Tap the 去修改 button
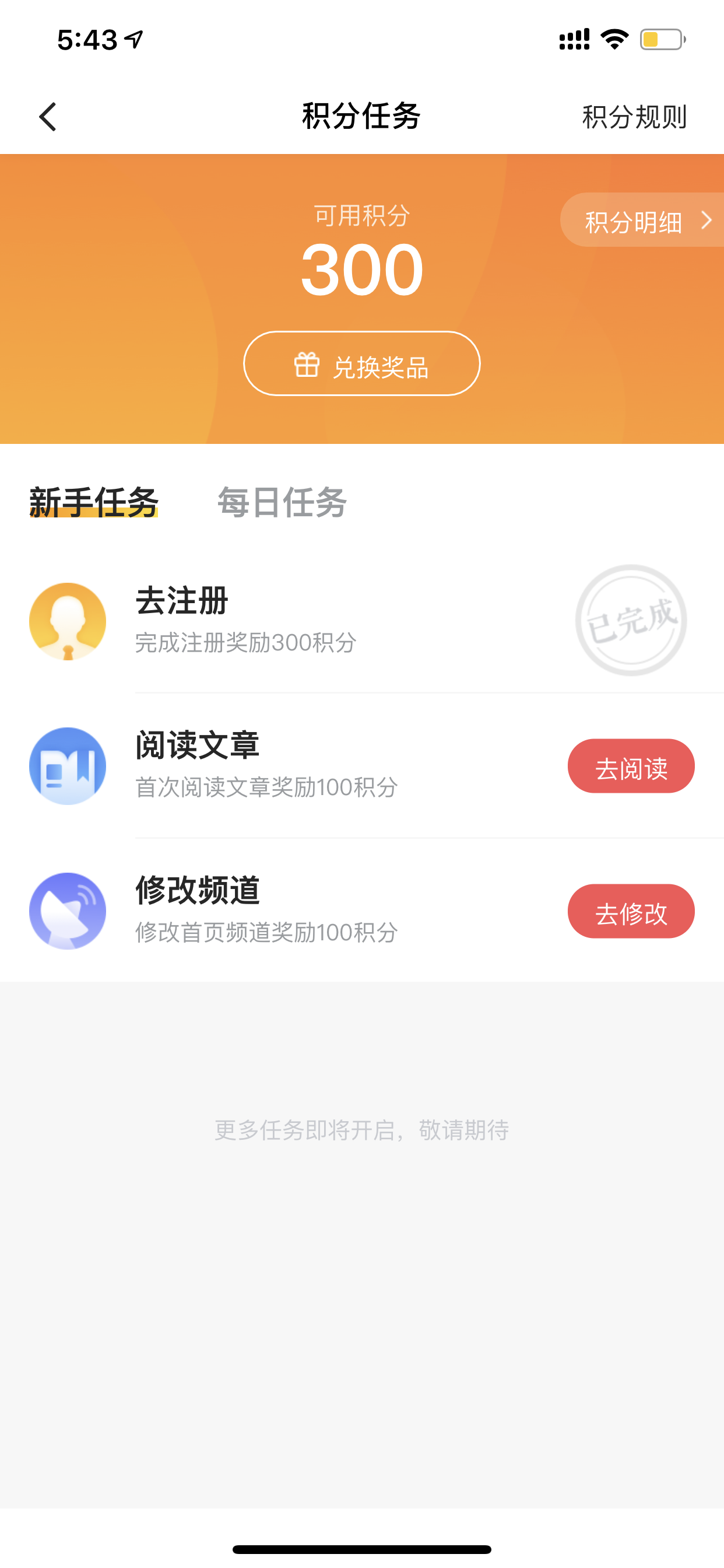 click(631, 911)
